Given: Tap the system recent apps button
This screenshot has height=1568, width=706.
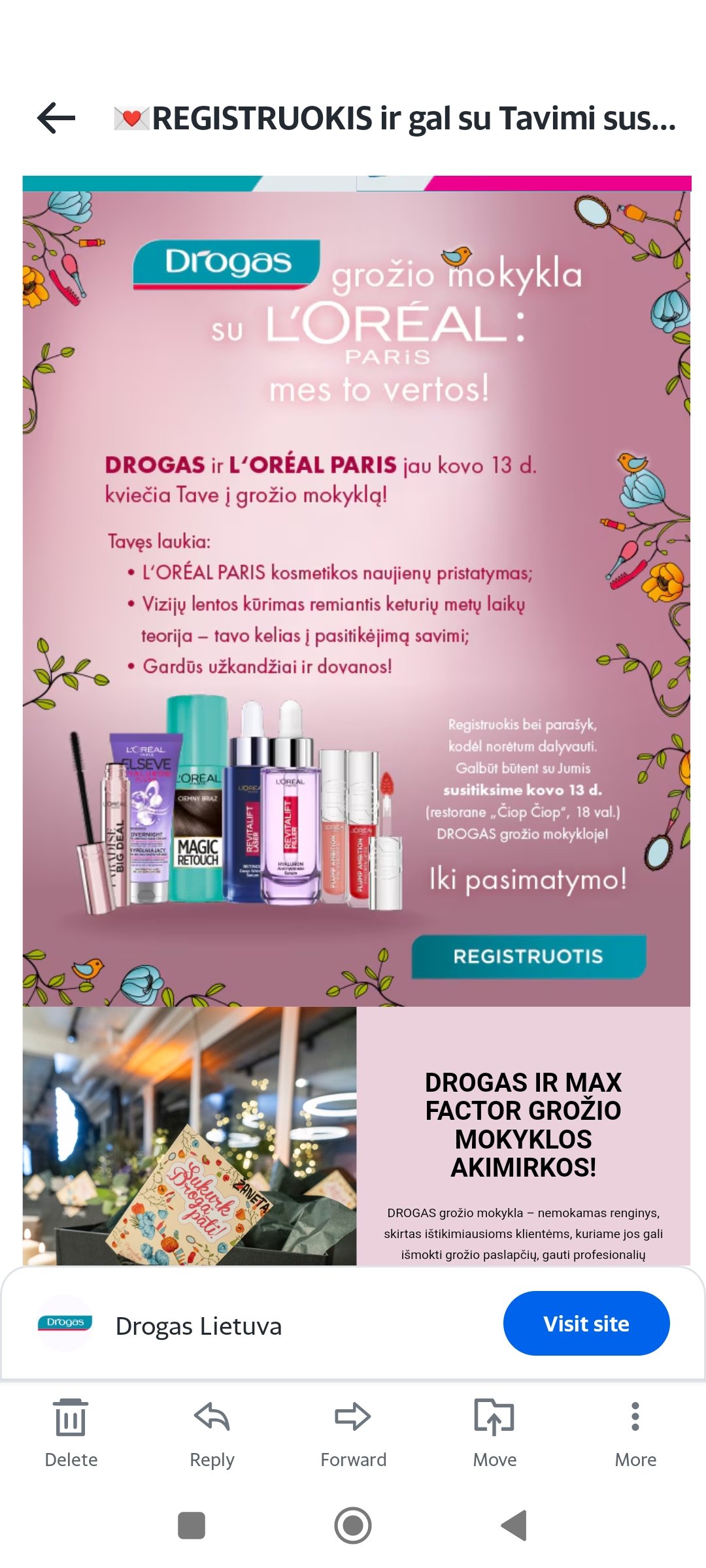Looking at the screenshot, I should [192, 1526].
